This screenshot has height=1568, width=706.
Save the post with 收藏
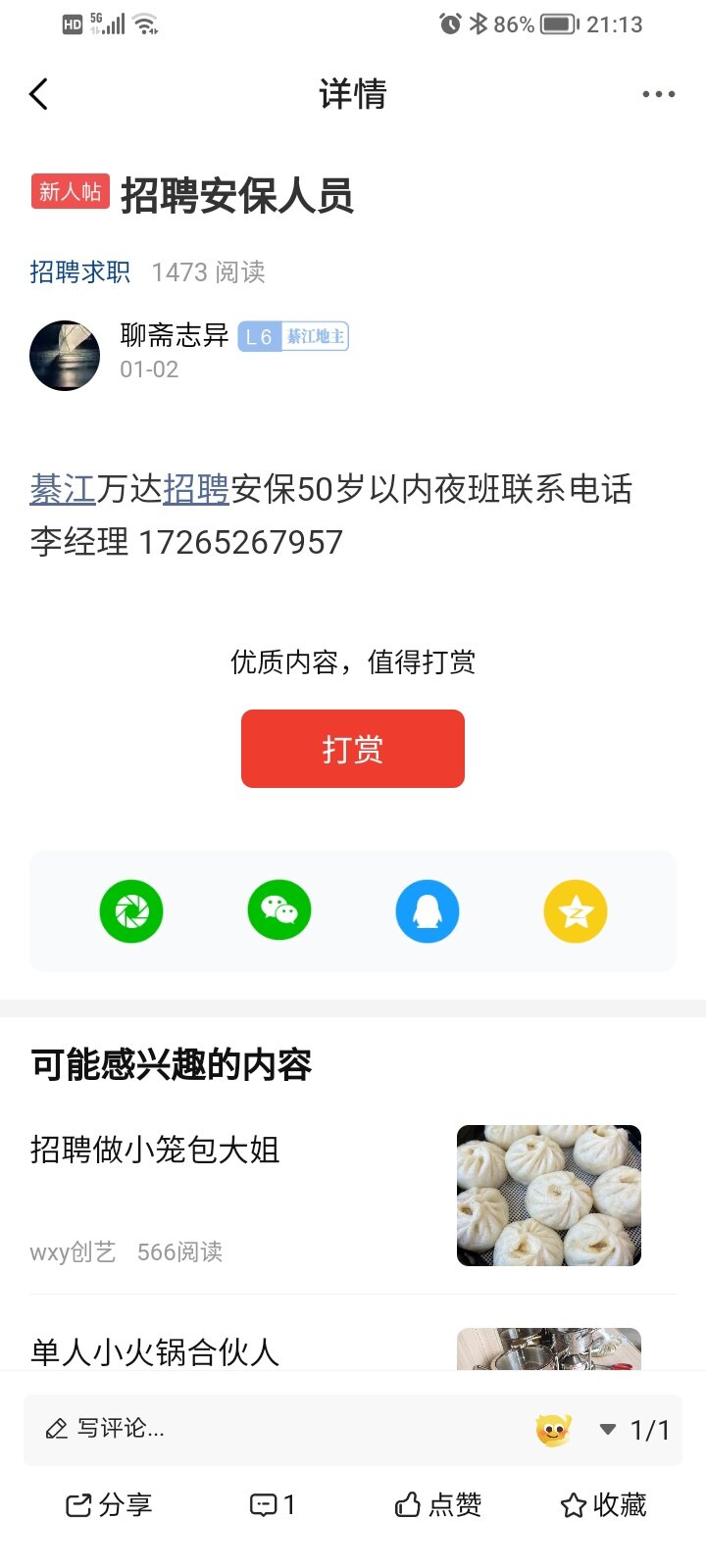coord(603,1504)
